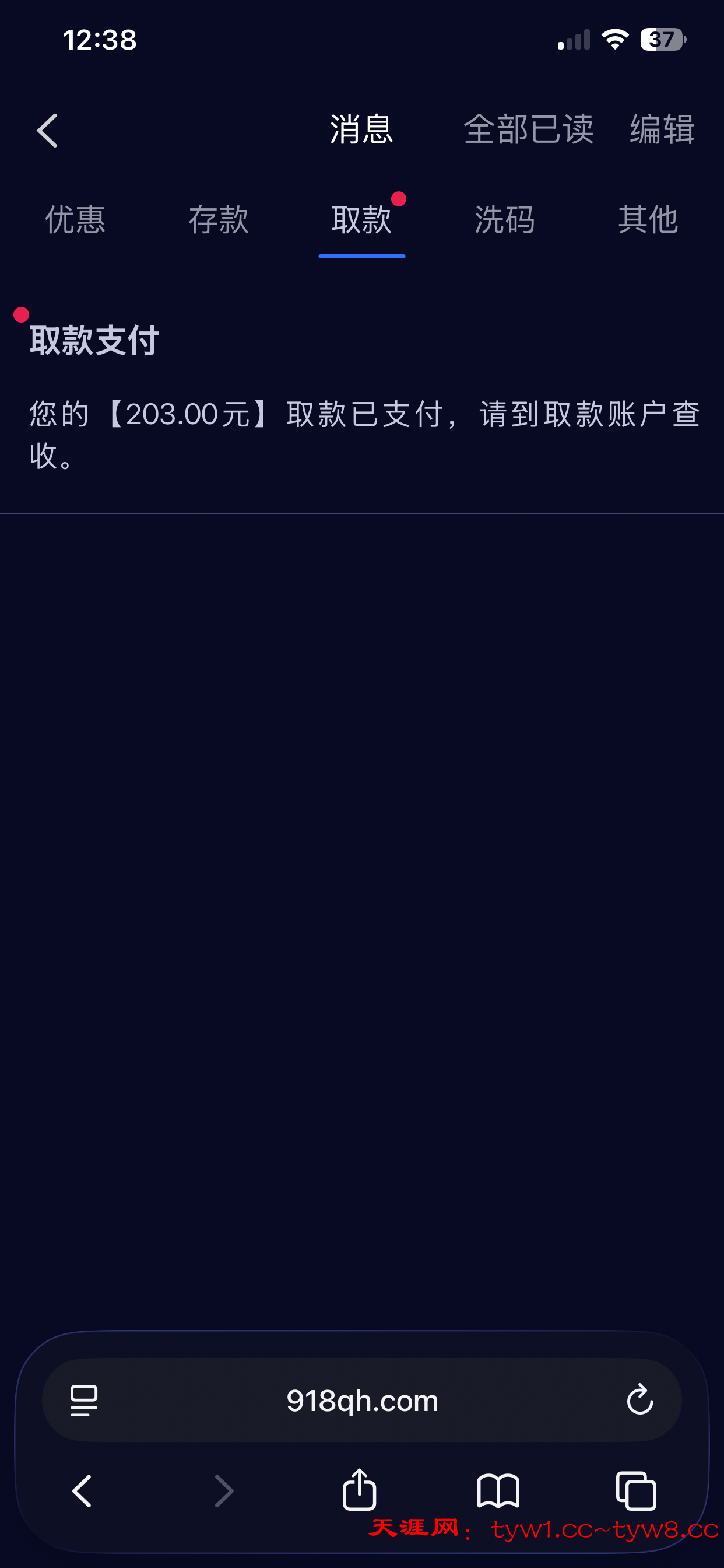Switch to the 优惠 tab
This screenshot has width=724, height=1568.
[x=75, y=220]
